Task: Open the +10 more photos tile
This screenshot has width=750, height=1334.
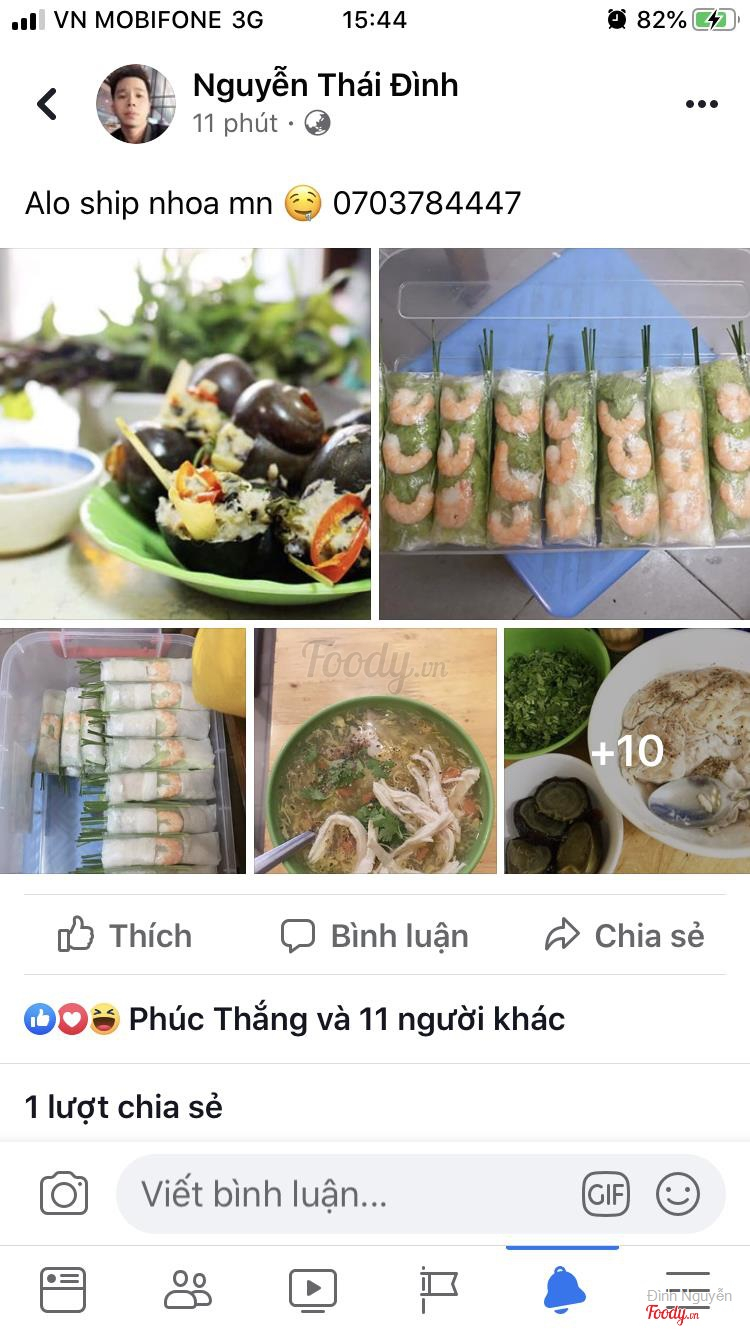Action: tap(627, 751)
